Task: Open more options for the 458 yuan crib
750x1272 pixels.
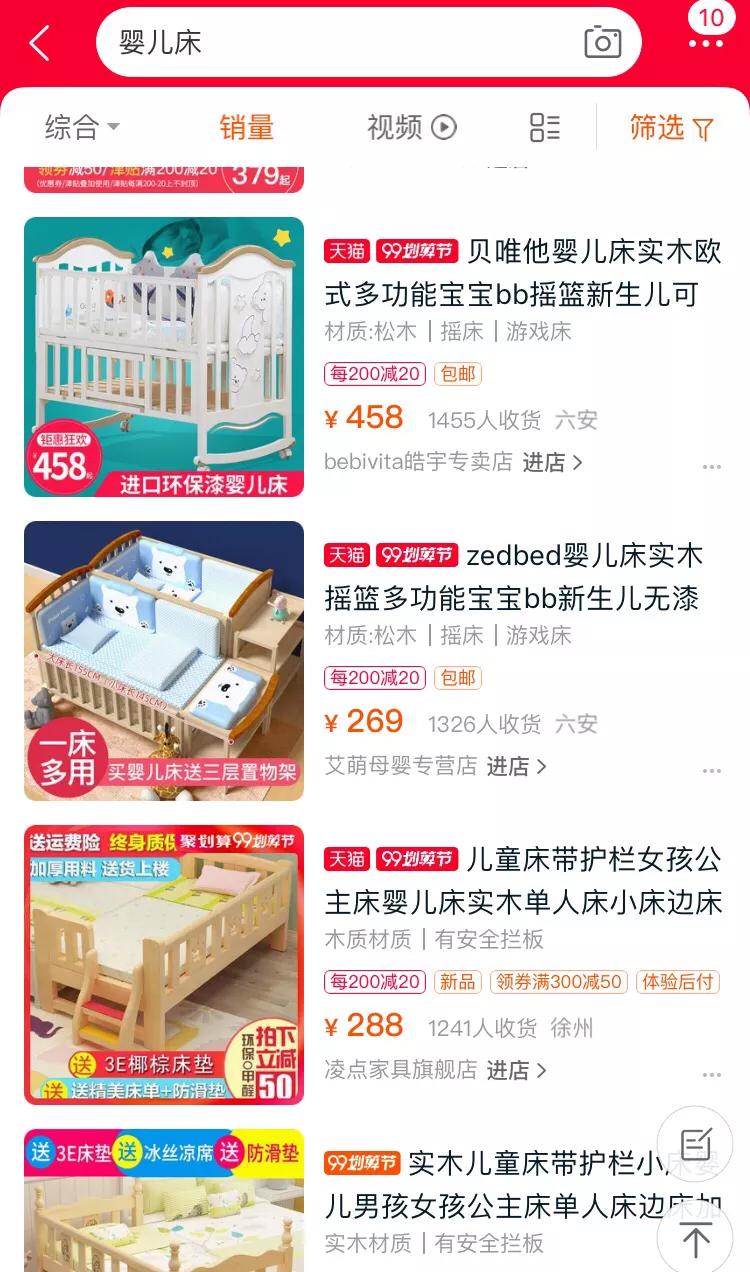Action: (712, 465)
